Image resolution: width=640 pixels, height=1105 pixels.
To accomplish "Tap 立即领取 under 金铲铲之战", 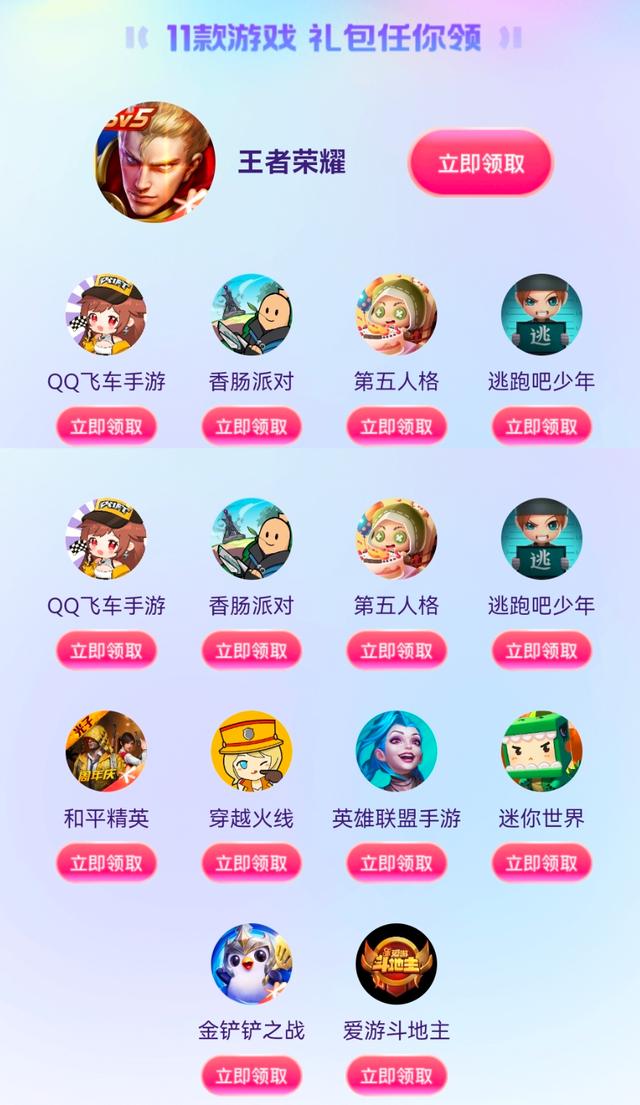I will pos(251,1075).
